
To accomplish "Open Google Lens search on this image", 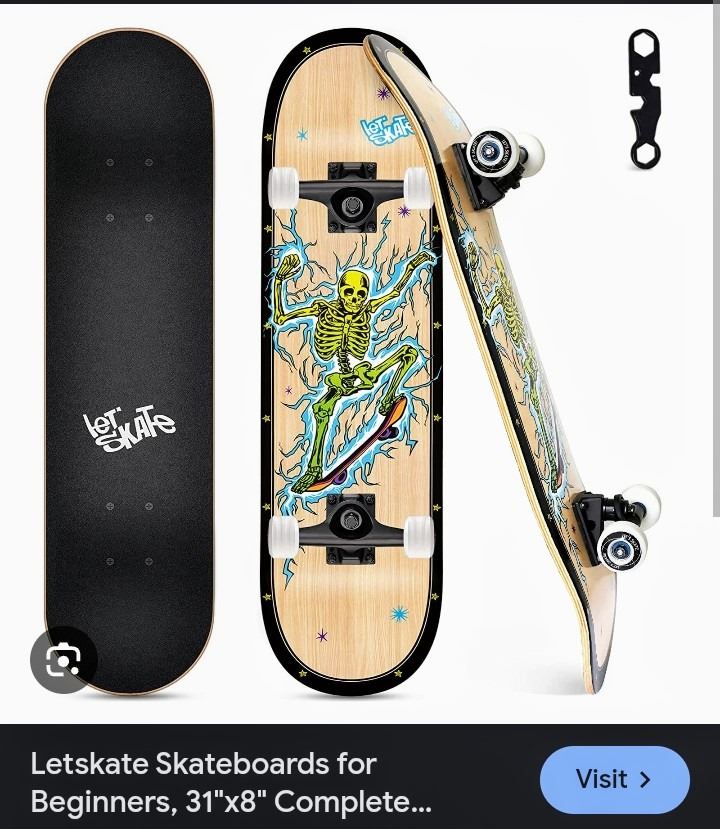I will [x=64, y=659].
